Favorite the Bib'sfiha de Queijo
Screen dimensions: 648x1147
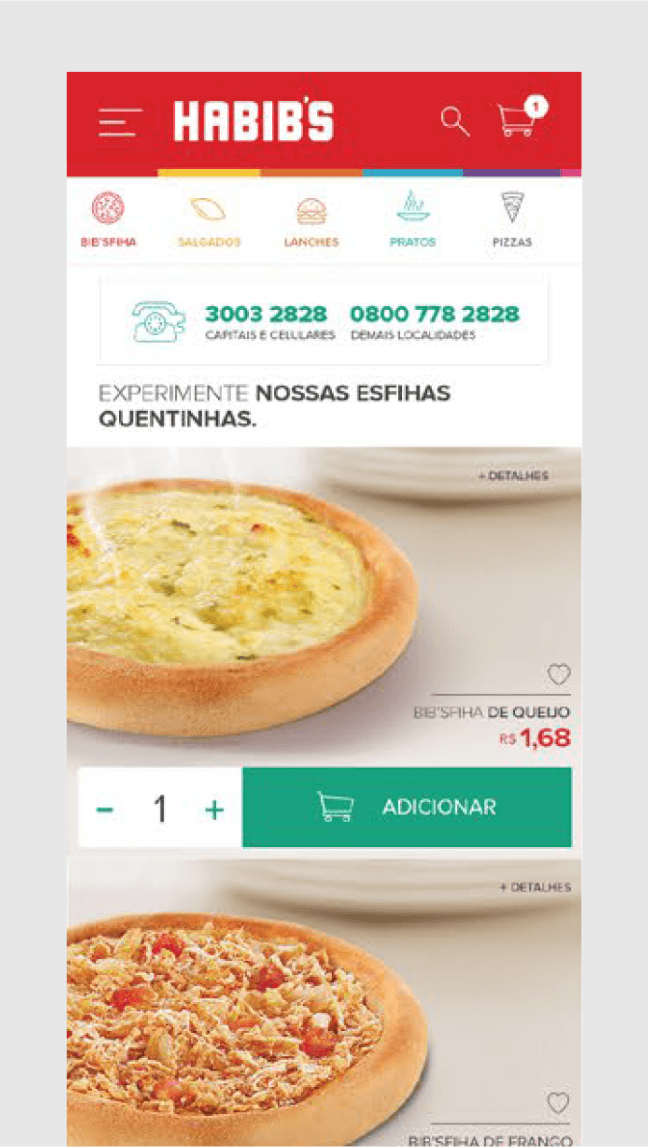pyautogui.click(x=558, y=675)
